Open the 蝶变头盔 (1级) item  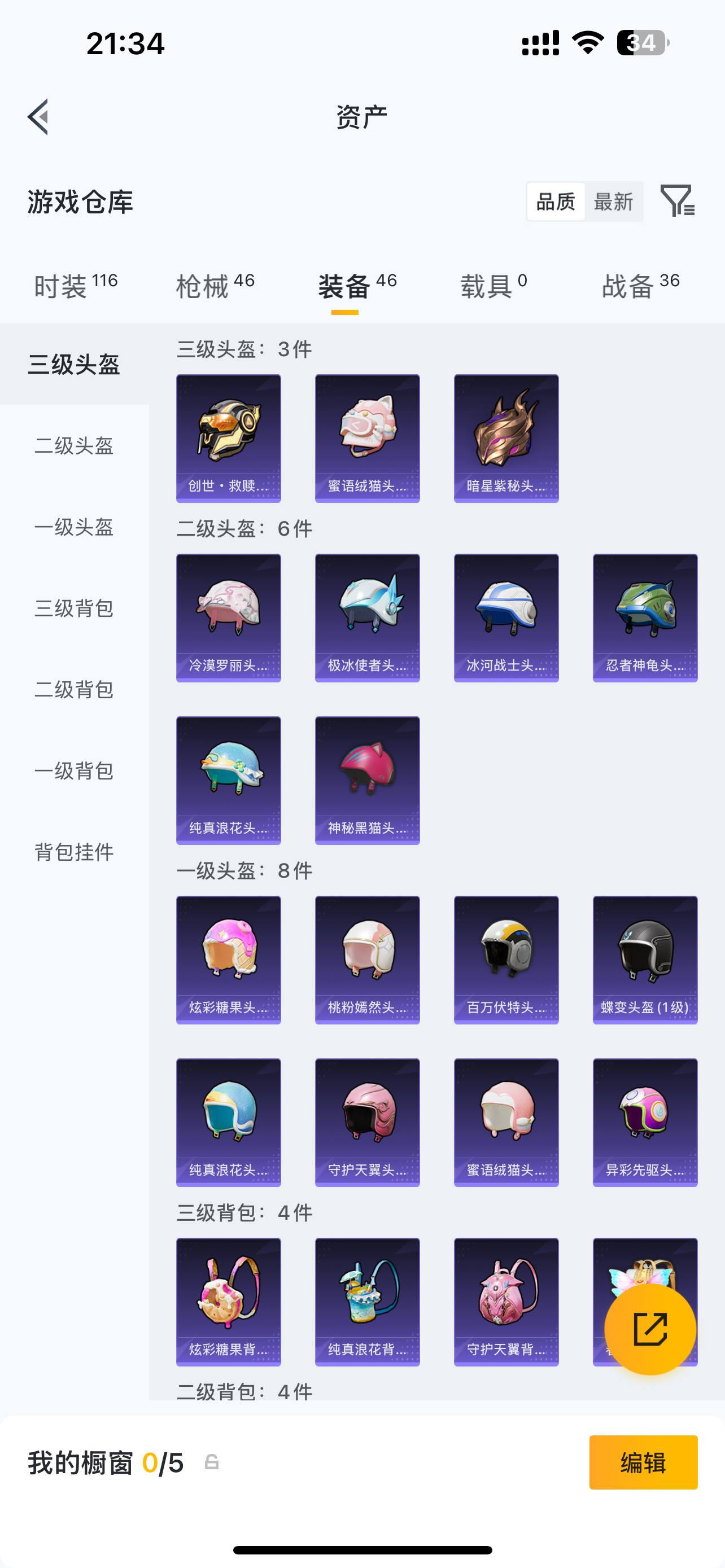(x=645, y=960)
